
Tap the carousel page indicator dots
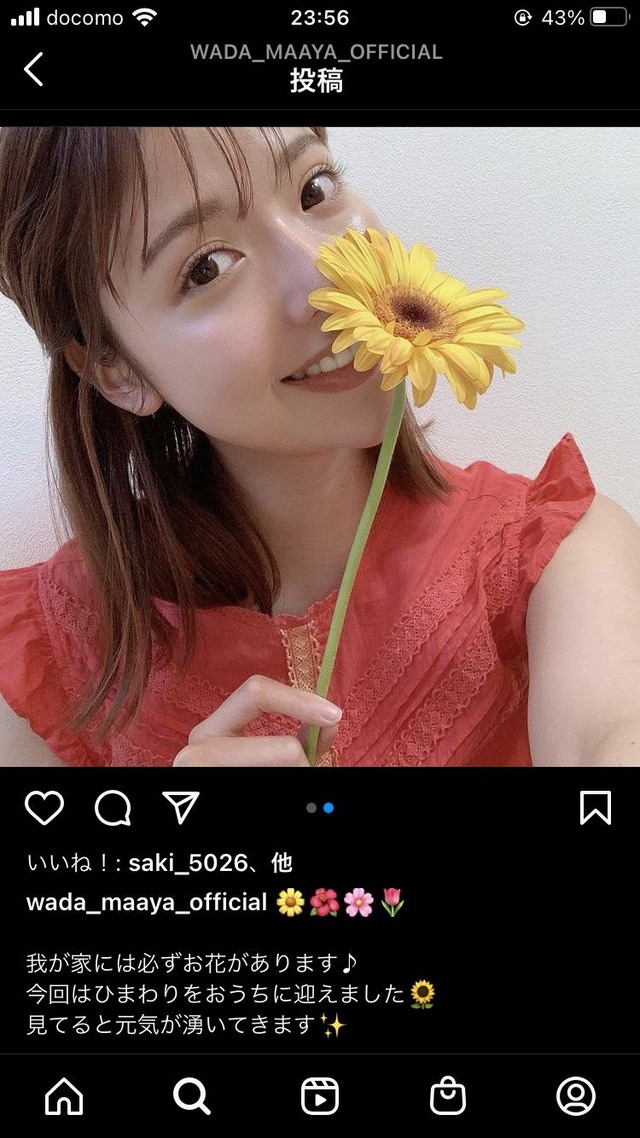pyautogui.click(x=320, y=808)
